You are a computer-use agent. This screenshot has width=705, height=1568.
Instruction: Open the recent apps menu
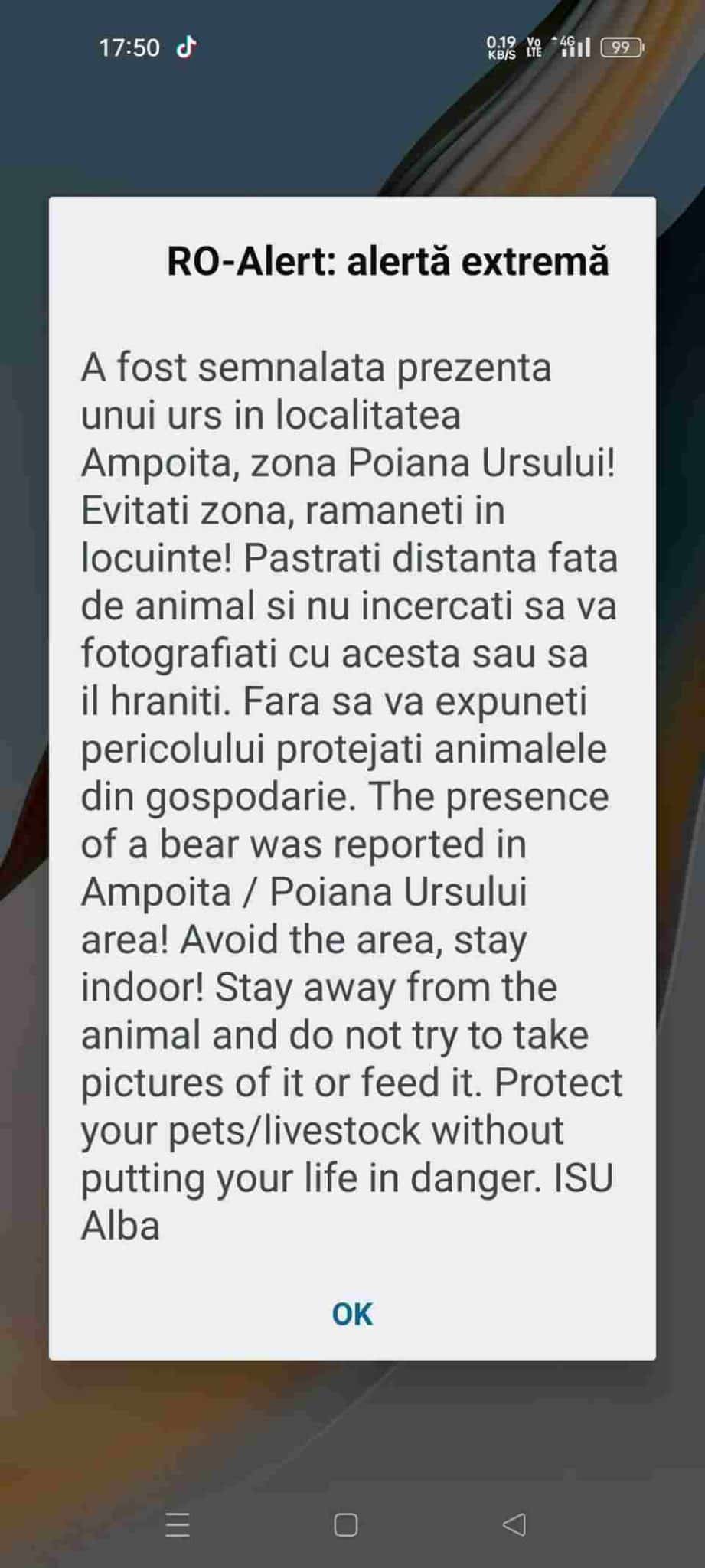[x=178, y=1525]
